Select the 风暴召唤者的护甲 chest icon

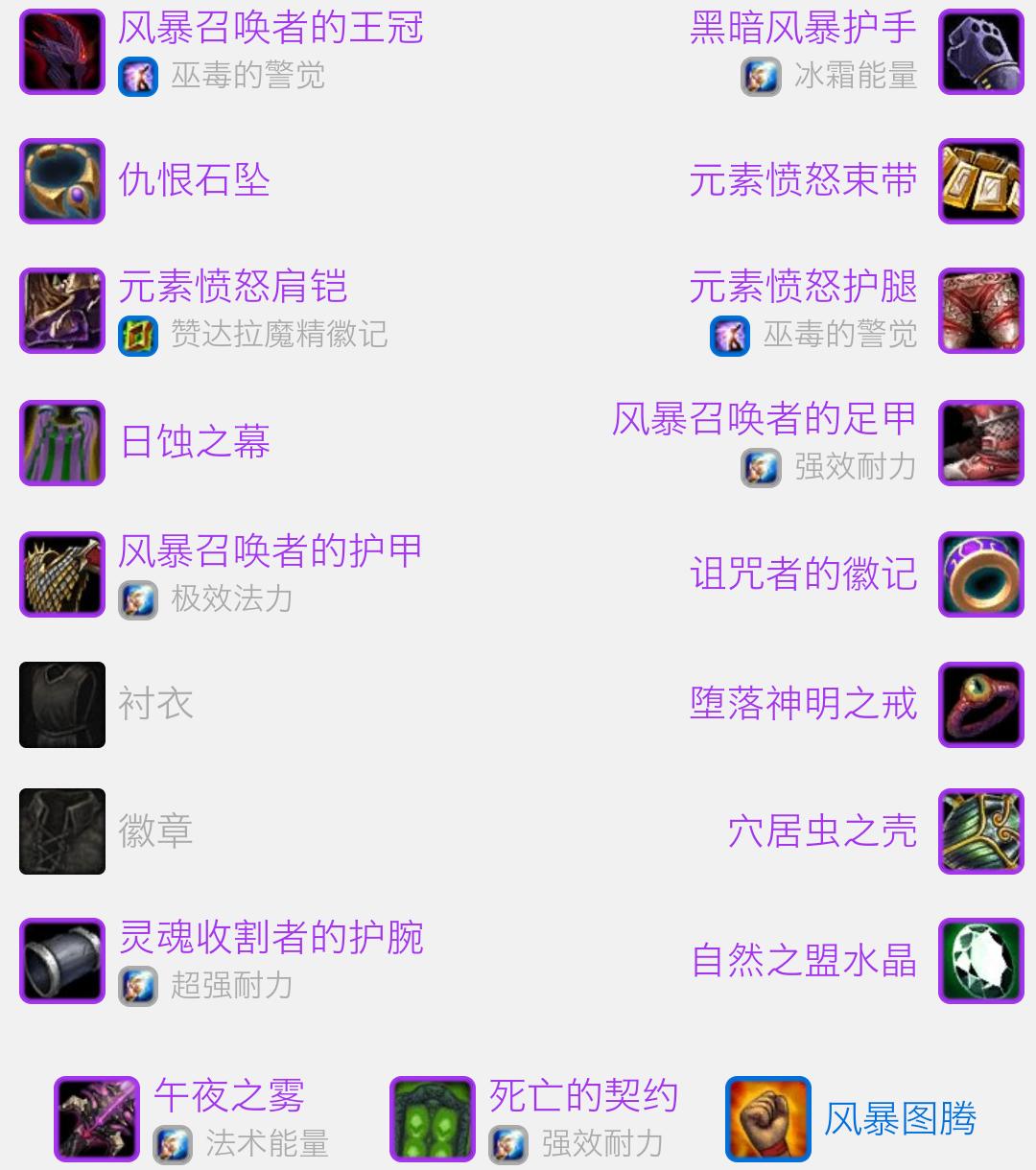(60, 573)
